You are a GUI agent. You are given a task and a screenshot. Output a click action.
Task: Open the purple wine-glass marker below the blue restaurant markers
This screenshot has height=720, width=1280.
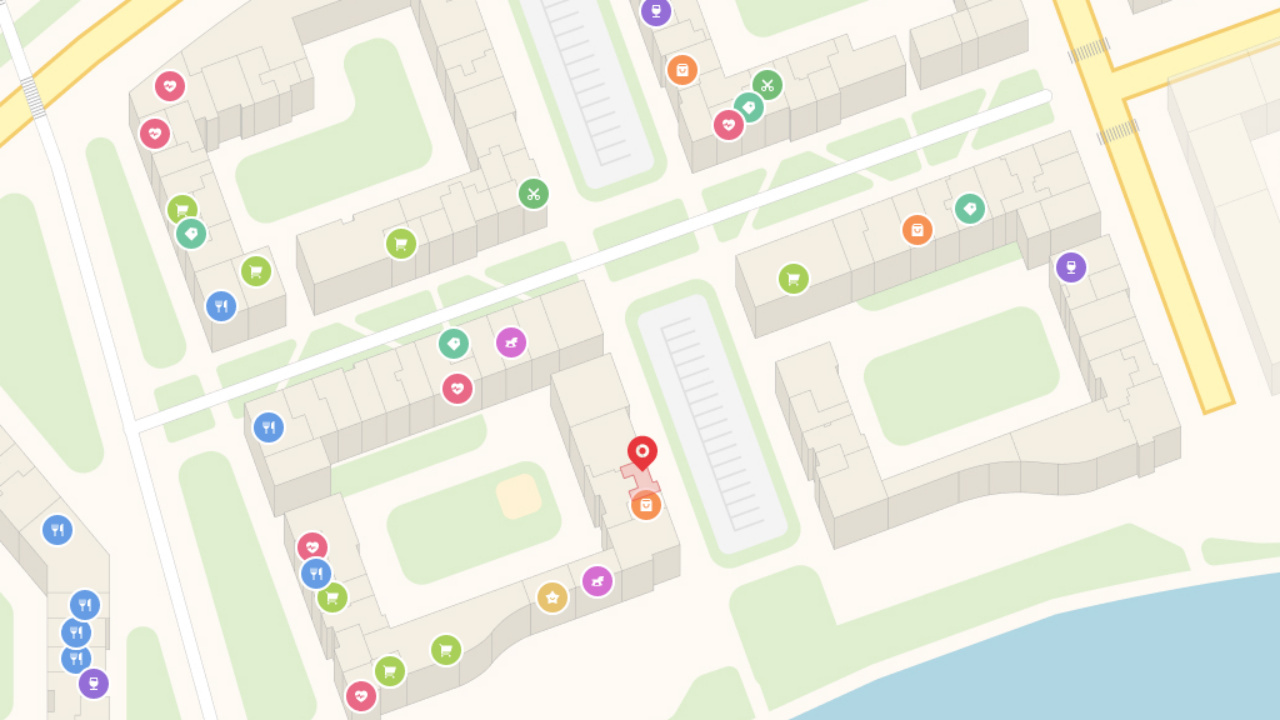(x=93, y=684)
